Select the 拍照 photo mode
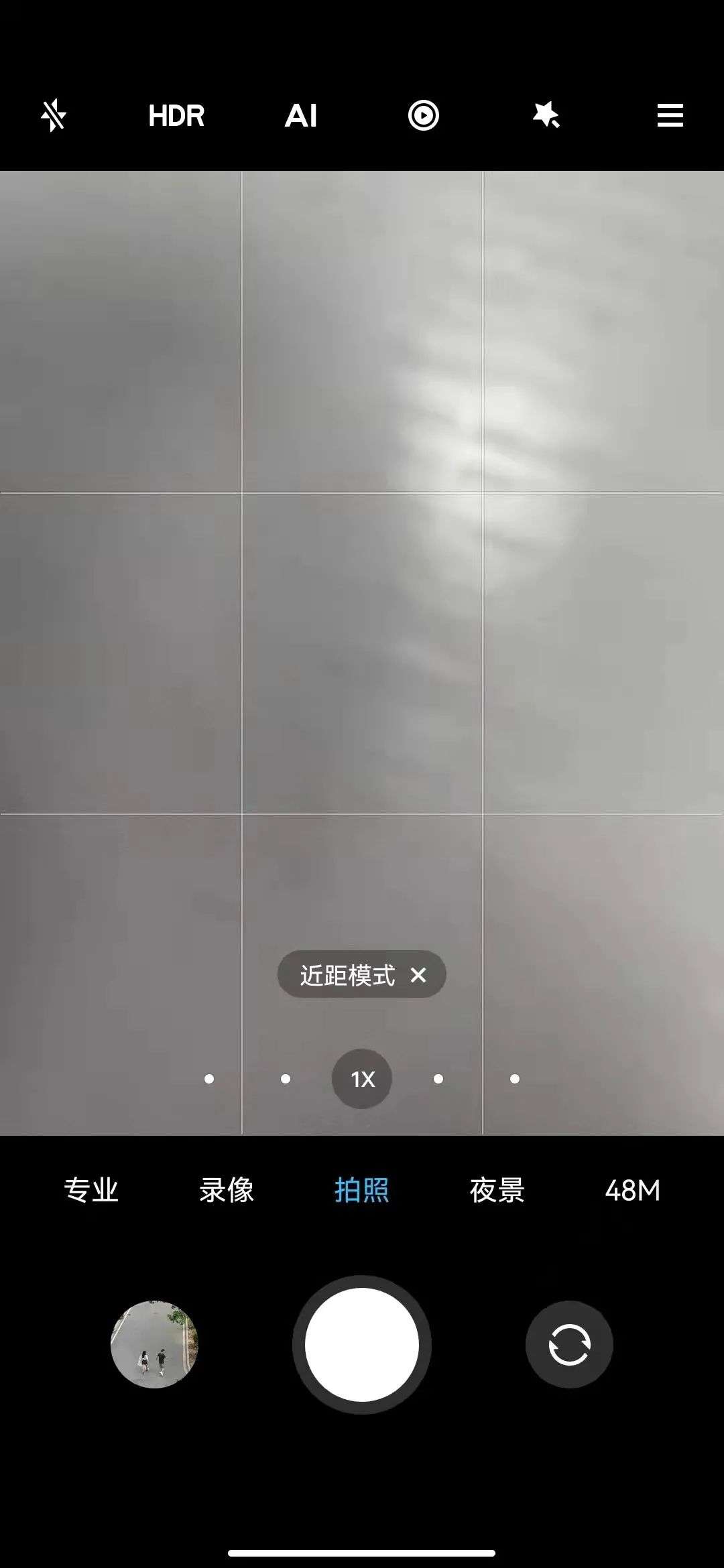This screenshot has width=724, height=1568. click(362, 1191)
